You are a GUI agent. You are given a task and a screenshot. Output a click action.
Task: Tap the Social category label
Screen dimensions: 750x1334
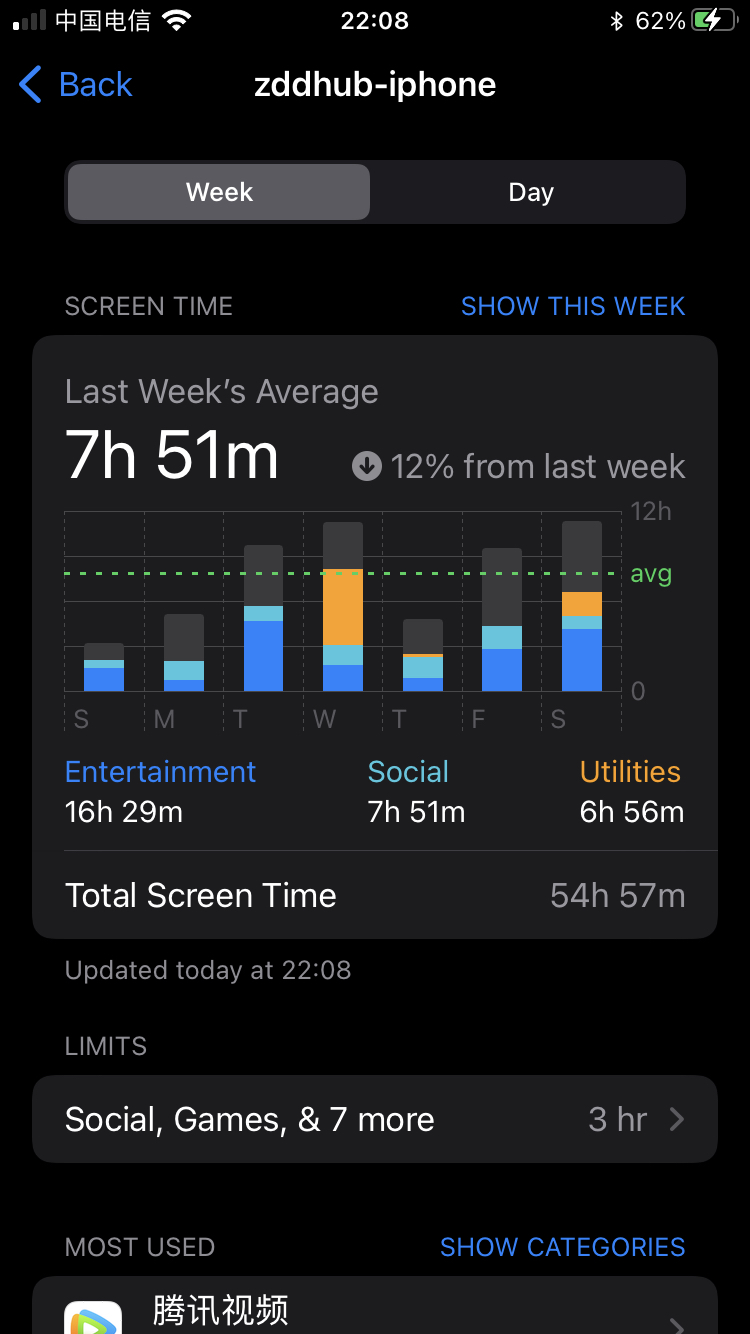tap(408, 771)
